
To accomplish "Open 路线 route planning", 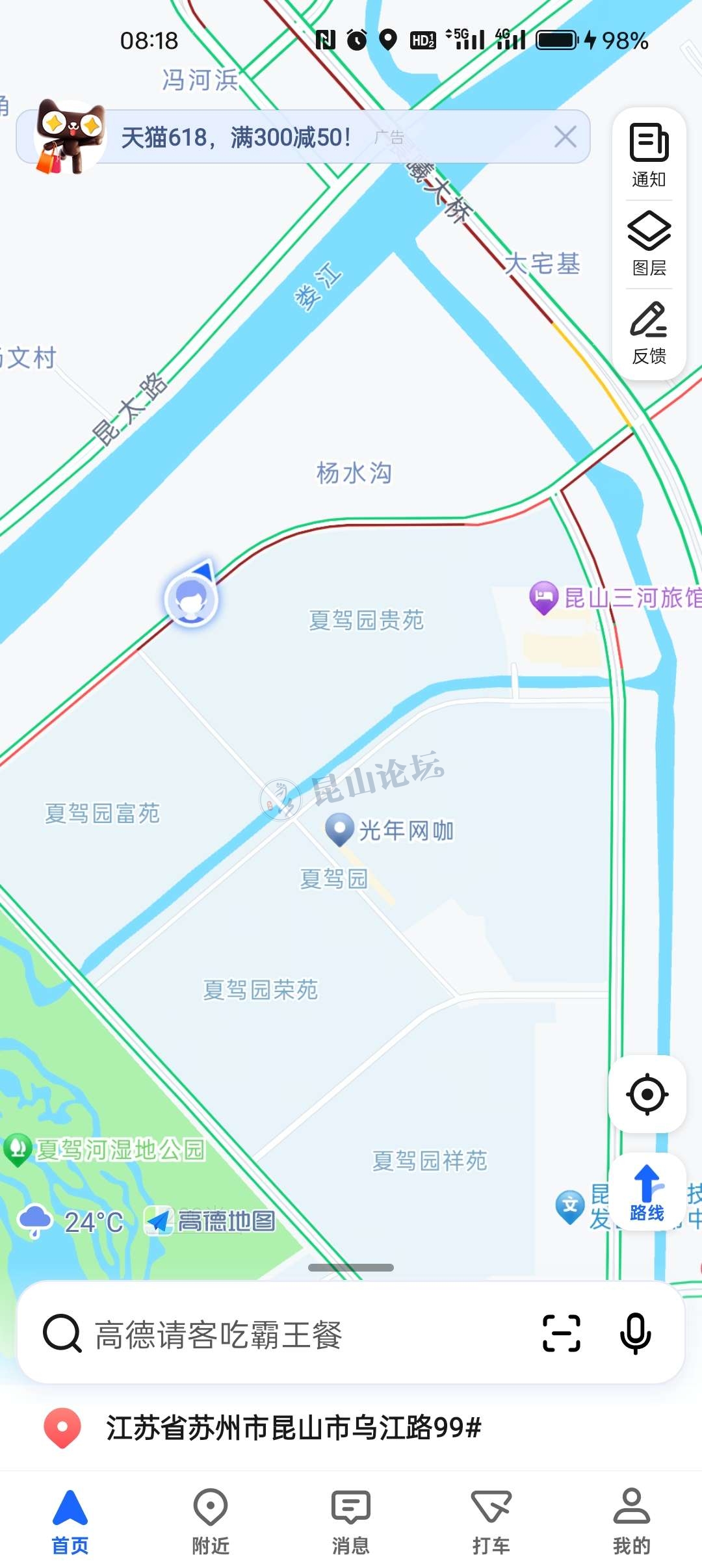I will 647,1194.
